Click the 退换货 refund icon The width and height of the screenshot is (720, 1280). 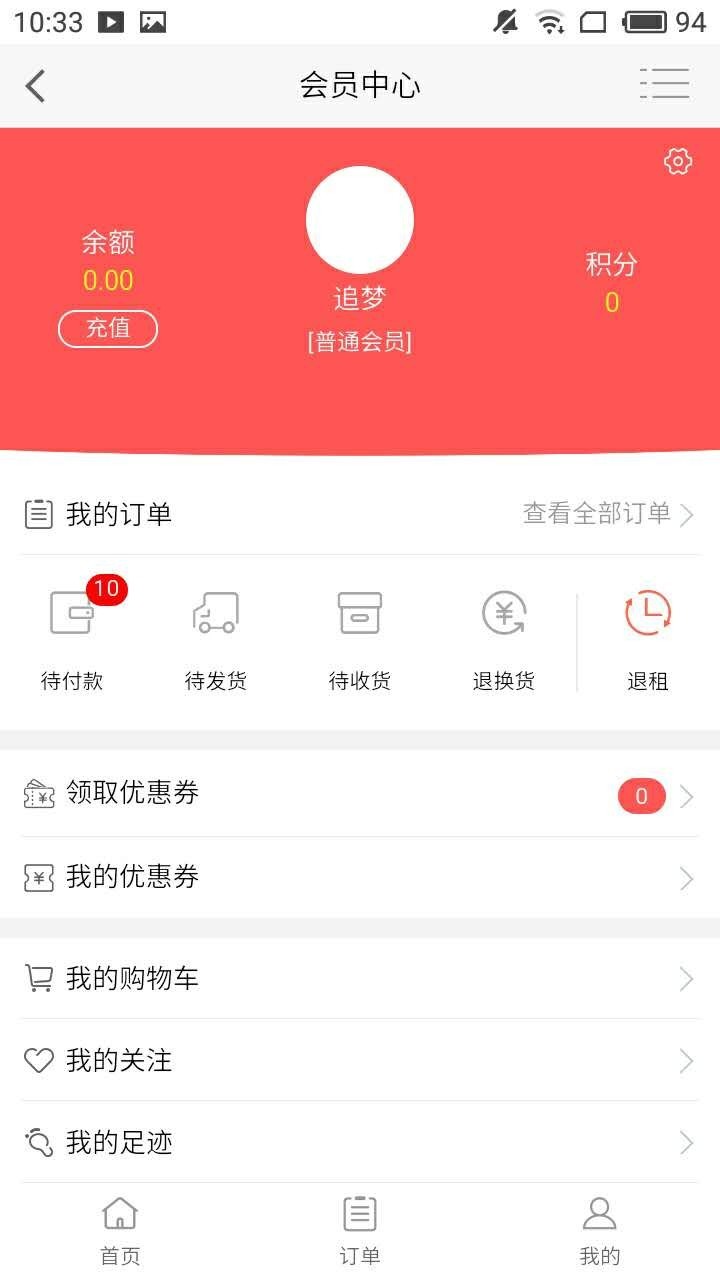(x=504, y=612)
